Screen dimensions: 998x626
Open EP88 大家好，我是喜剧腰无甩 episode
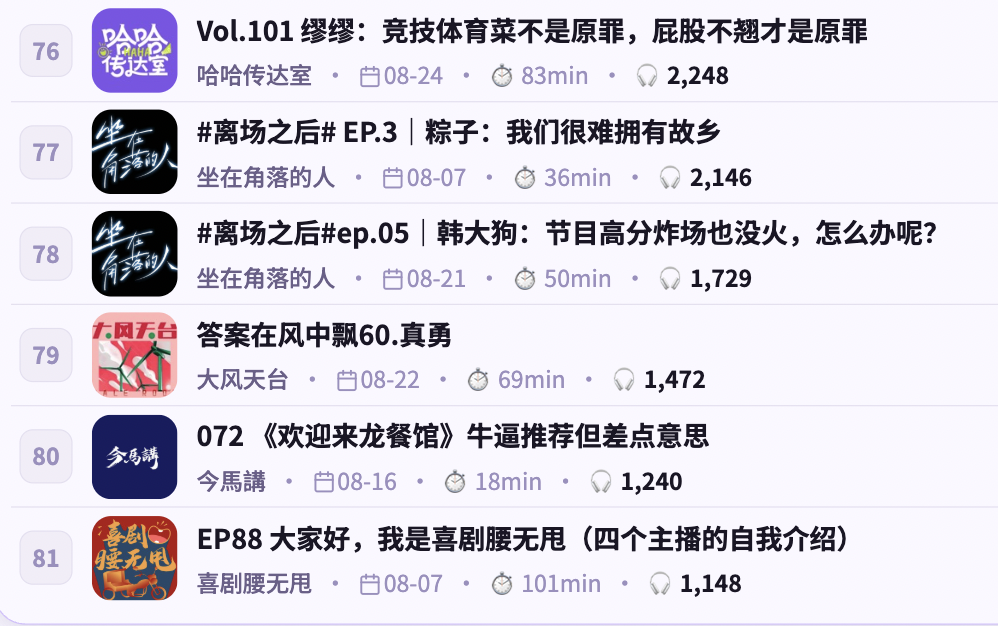(x=523, y=539)
